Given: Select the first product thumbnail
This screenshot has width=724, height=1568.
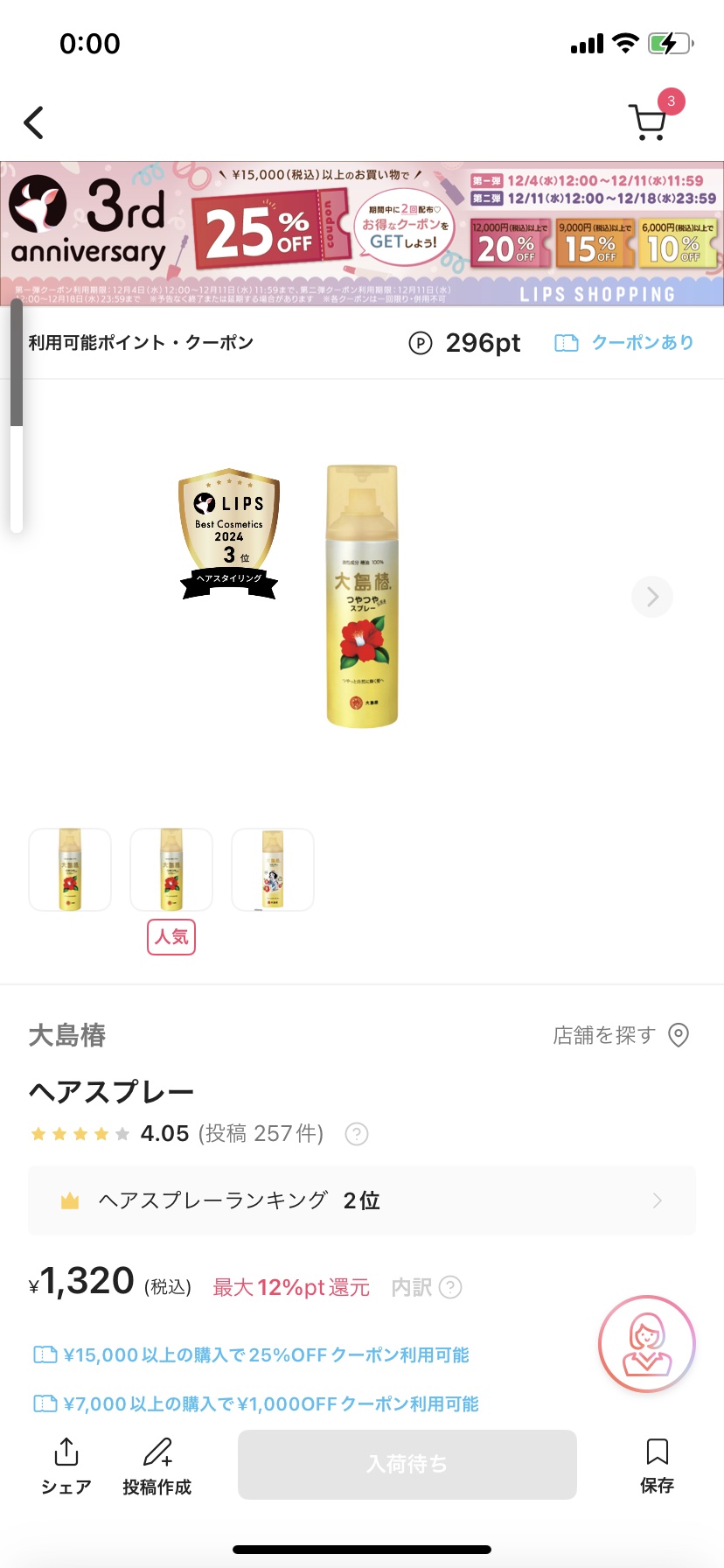Looking at the screenshot, I should click(x=70, y=870).
